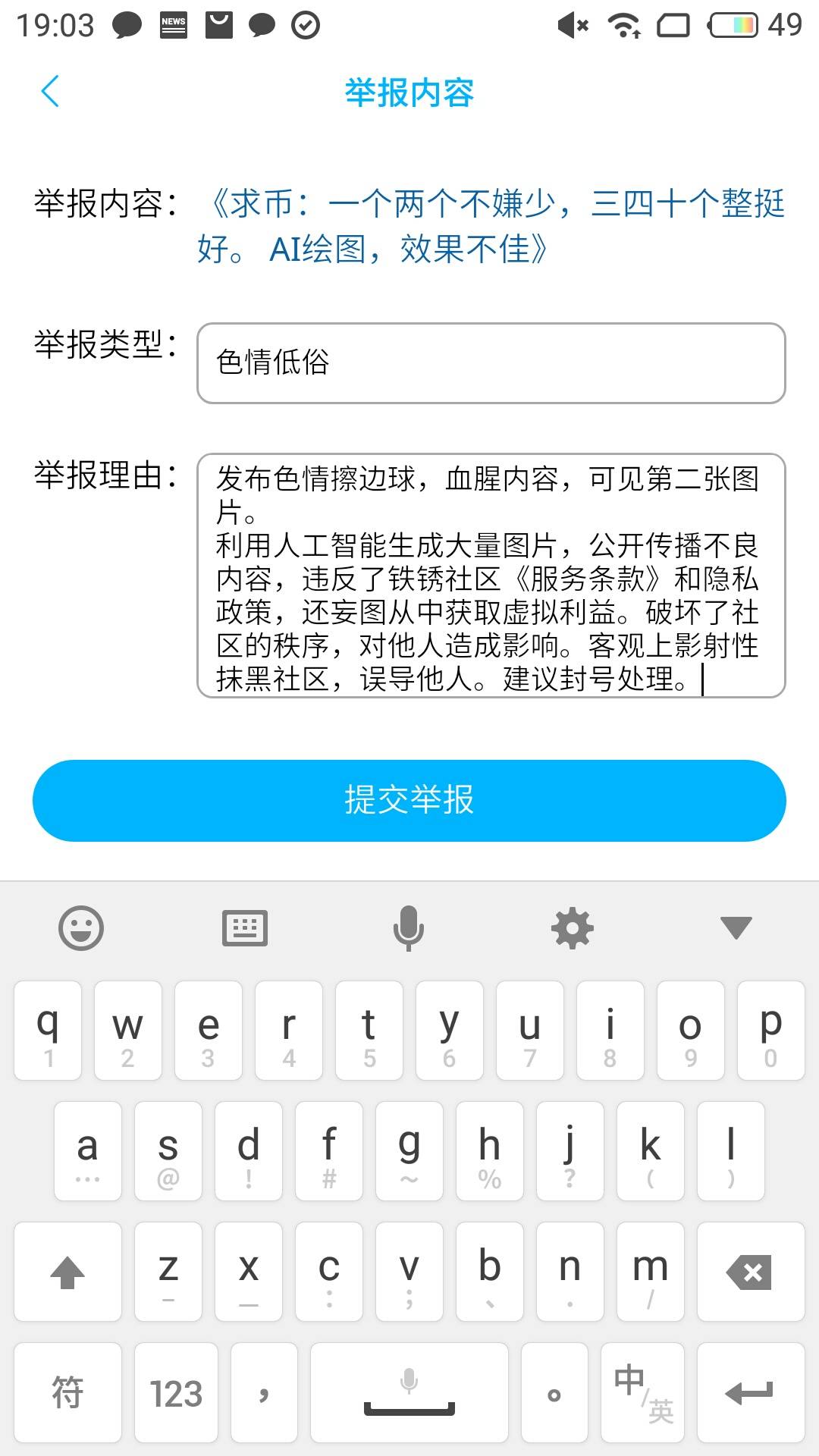Open the keyboard layout switcher
This screenshot has height=1456, width=819.
(x=245, y=928)
